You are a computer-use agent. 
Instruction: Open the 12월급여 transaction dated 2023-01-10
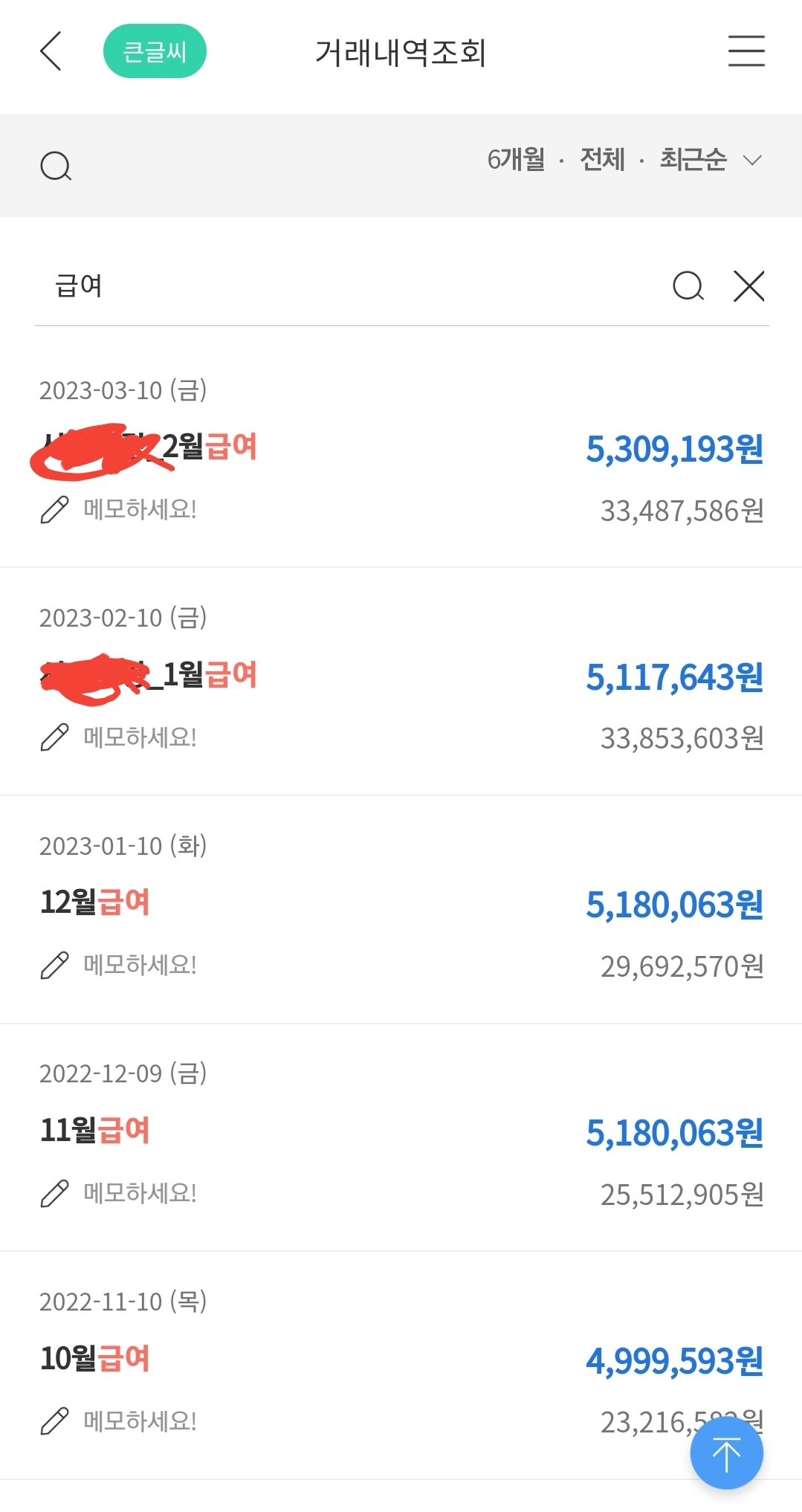point(401,904)
